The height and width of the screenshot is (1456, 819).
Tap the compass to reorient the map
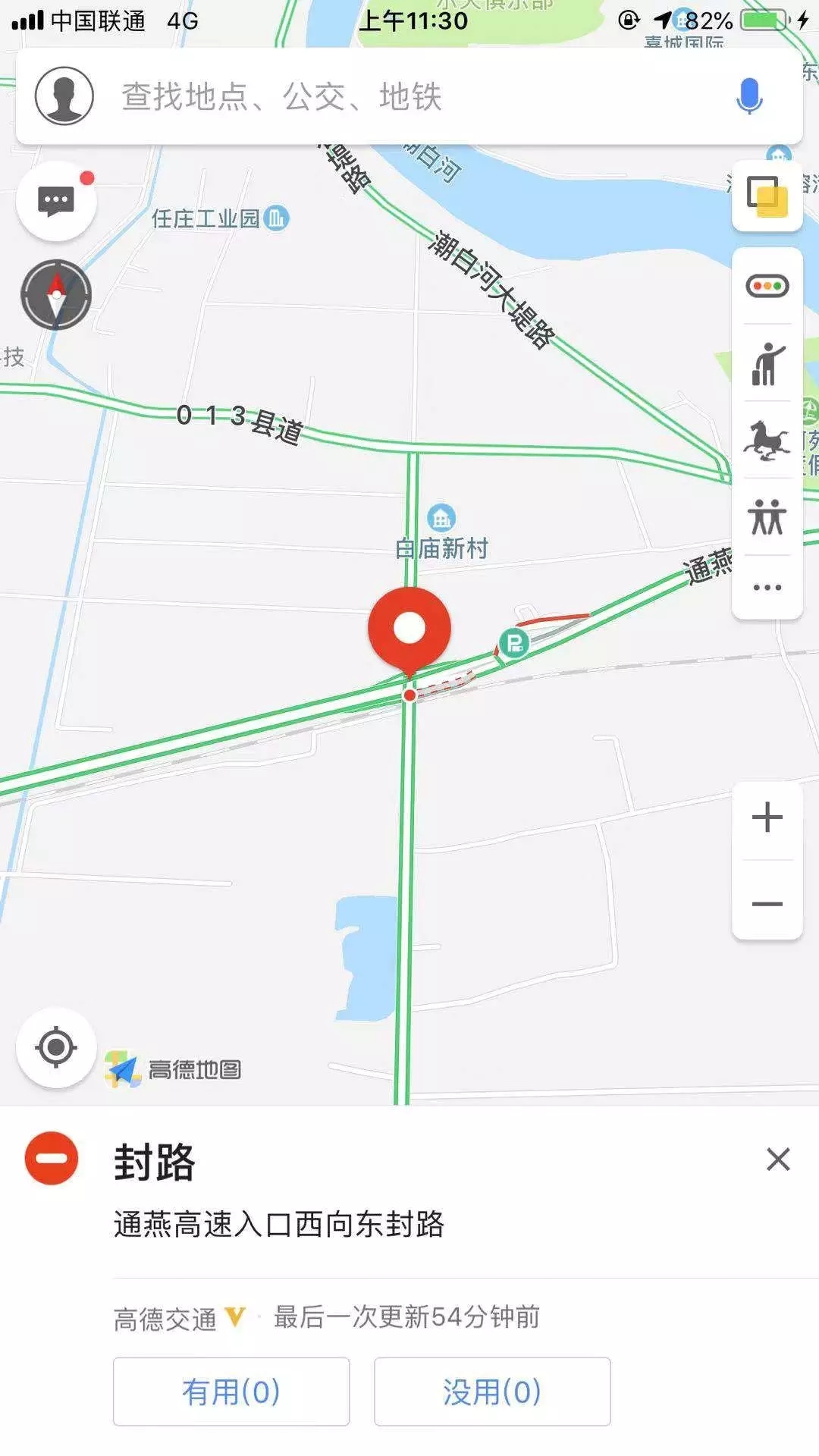tap(56, 294)
